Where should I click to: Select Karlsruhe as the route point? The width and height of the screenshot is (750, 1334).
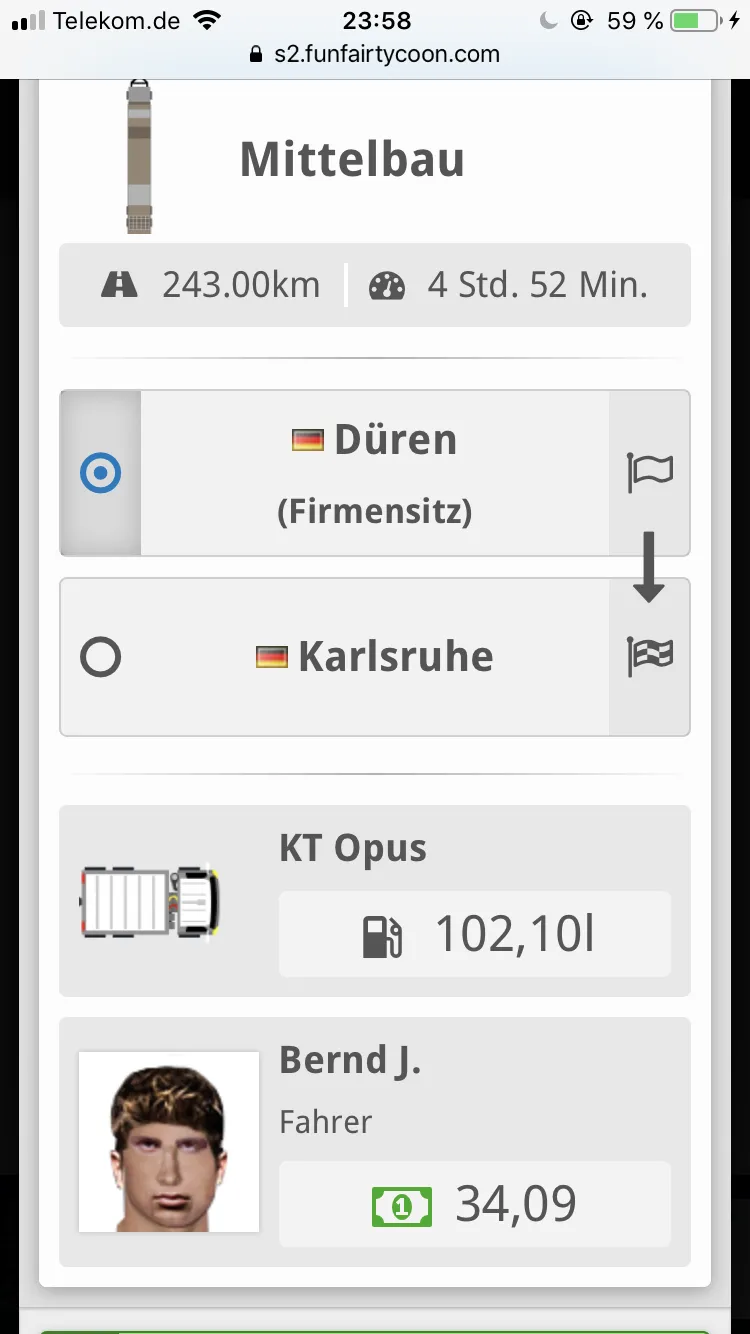(100, 657)
